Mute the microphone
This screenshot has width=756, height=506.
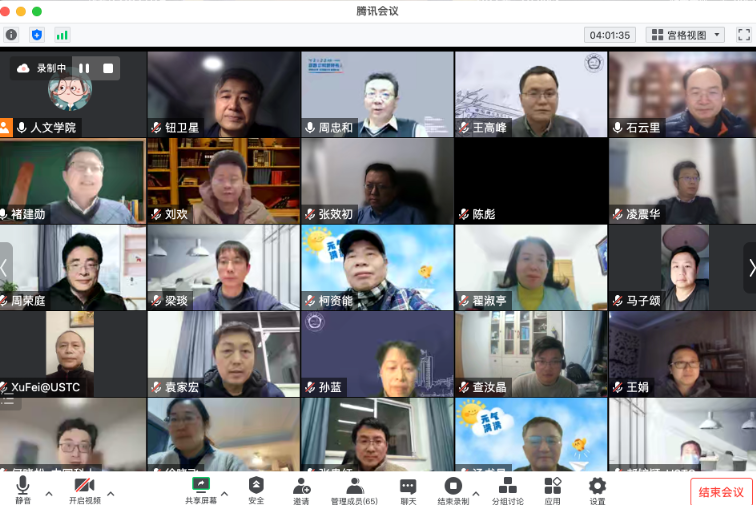22,488
